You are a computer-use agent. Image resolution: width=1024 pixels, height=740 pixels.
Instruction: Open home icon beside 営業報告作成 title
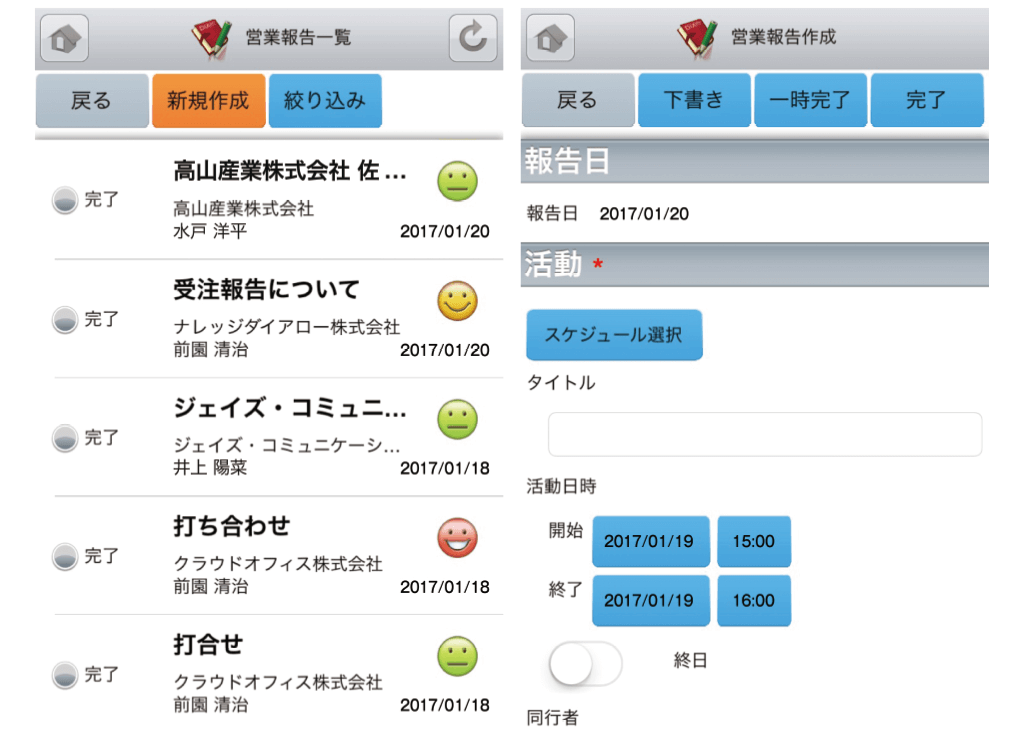(x=550, y=38)
